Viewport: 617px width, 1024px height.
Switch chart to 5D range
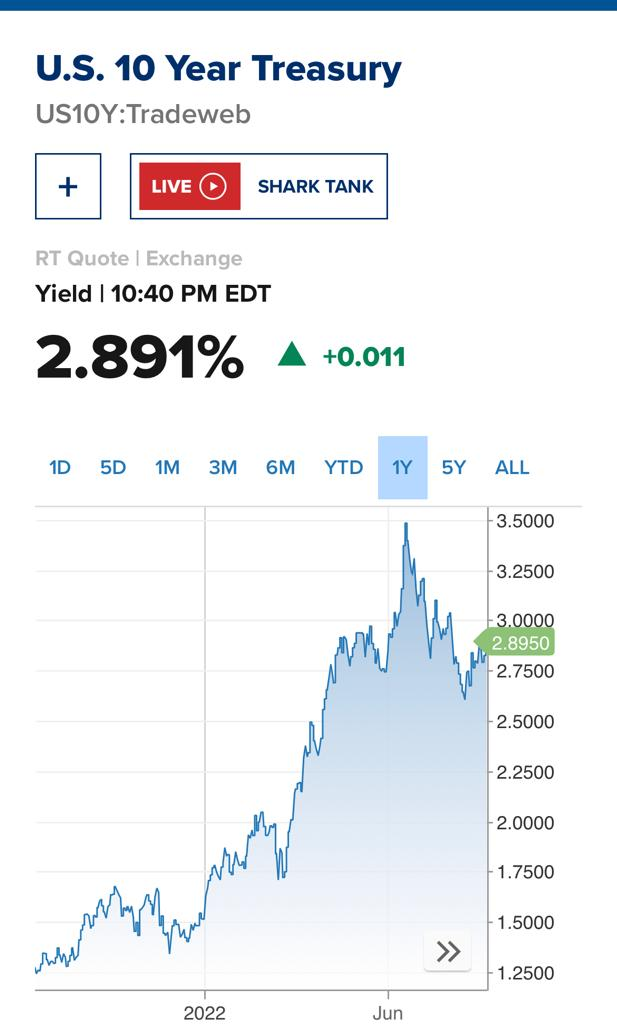pyautogui.click(x=112, y=468)
